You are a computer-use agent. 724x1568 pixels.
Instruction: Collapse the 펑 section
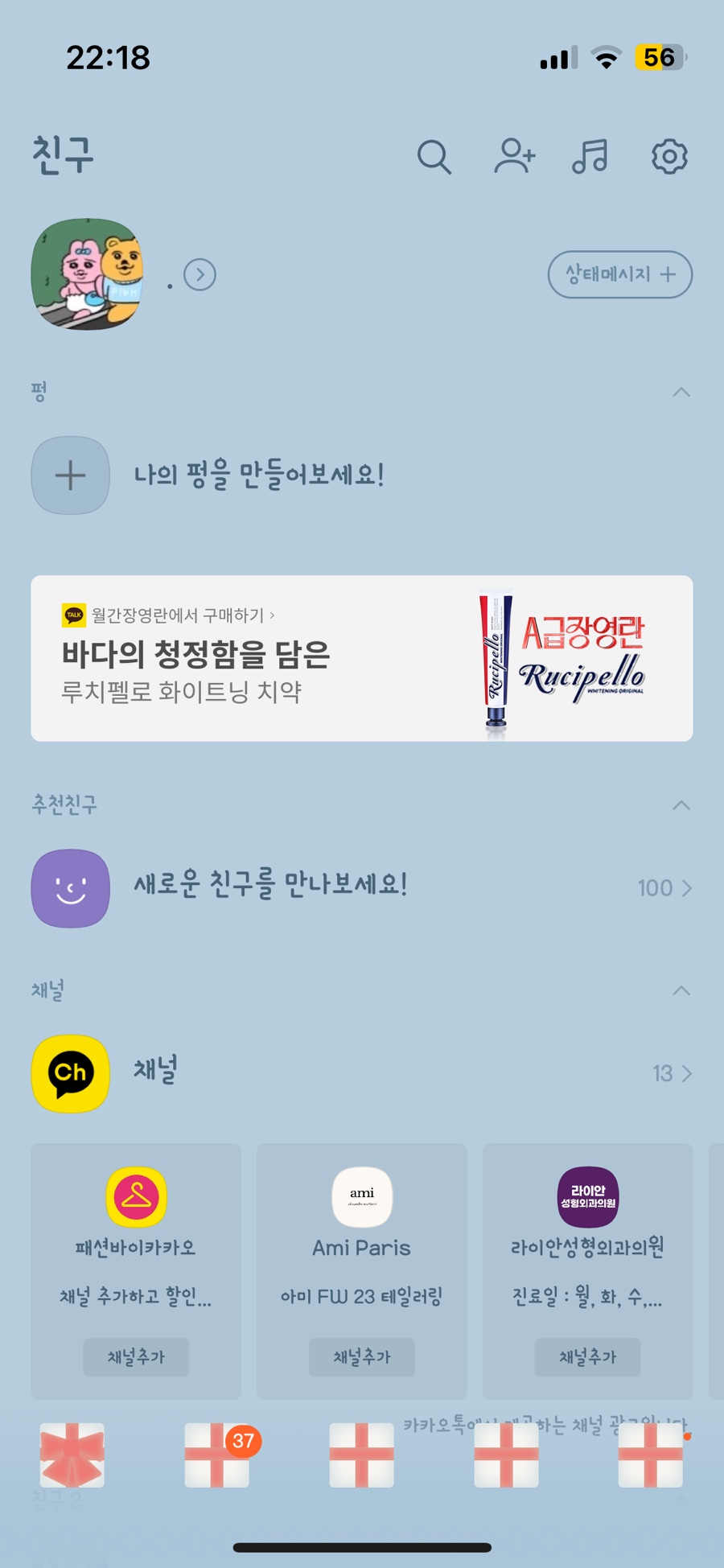[681, 393]
